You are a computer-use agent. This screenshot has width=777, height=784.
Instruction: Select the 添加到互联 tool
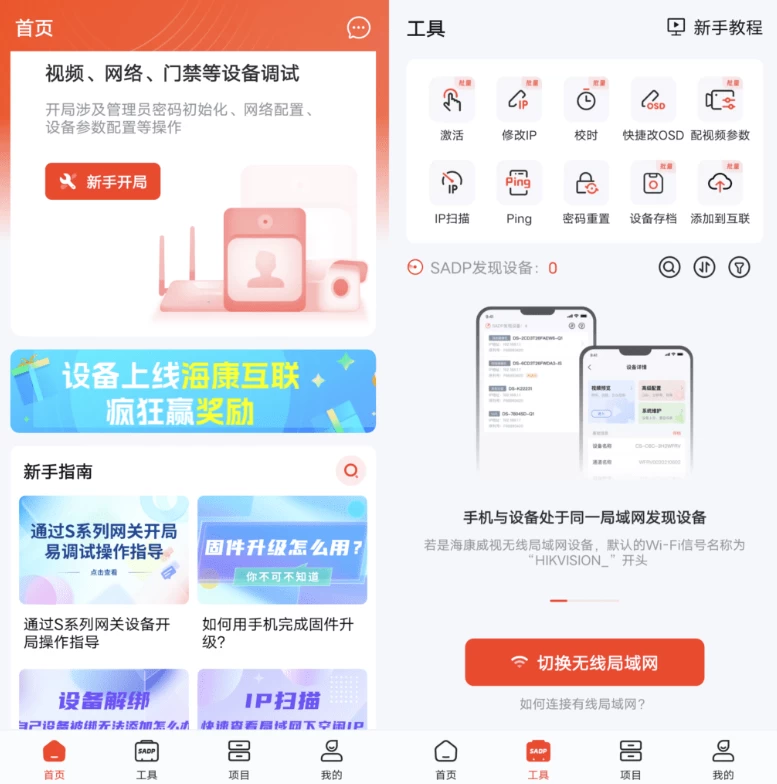coord(720,192)
